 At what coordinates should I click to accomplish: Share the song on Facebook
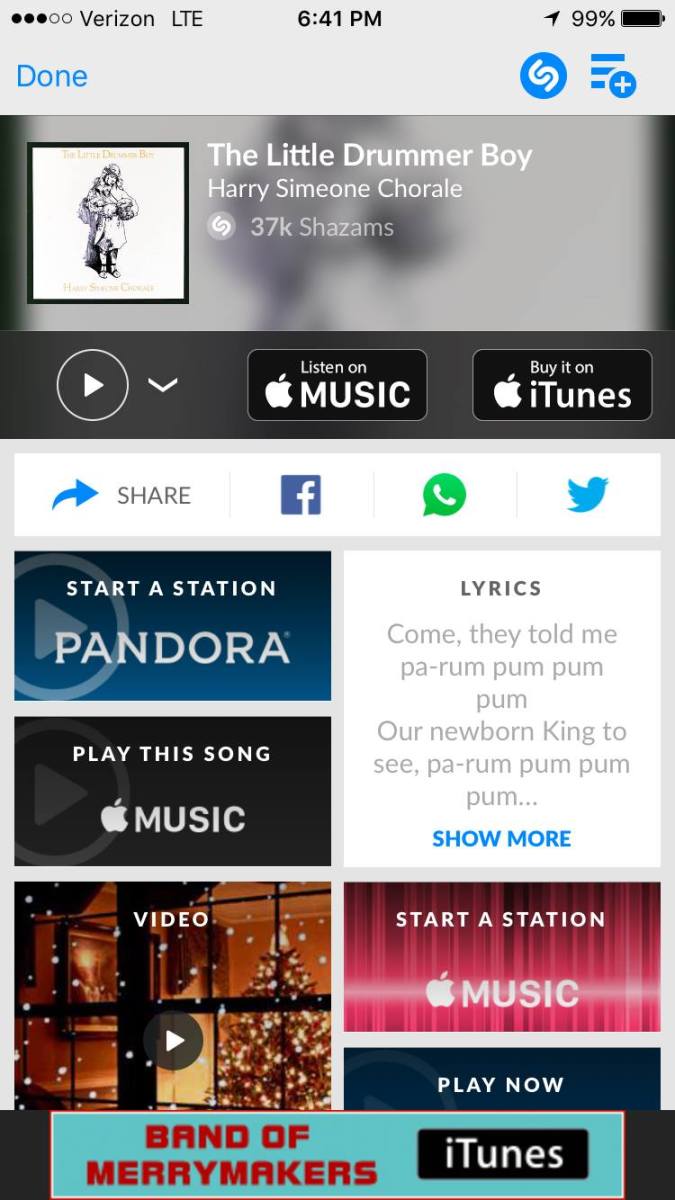(x=301, y=495)
